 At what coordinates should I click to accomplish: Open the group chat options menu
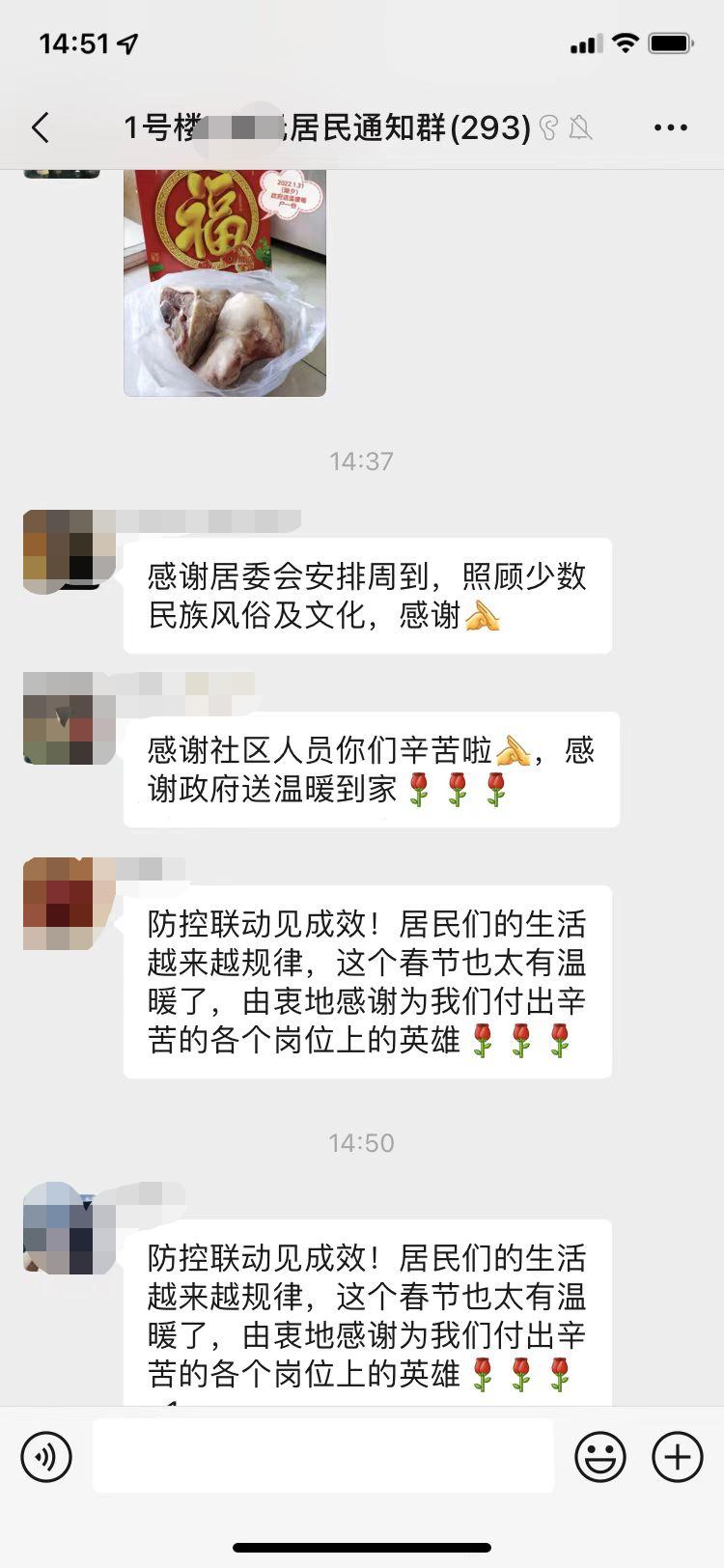pyautogui.click(x=670, y=127)
